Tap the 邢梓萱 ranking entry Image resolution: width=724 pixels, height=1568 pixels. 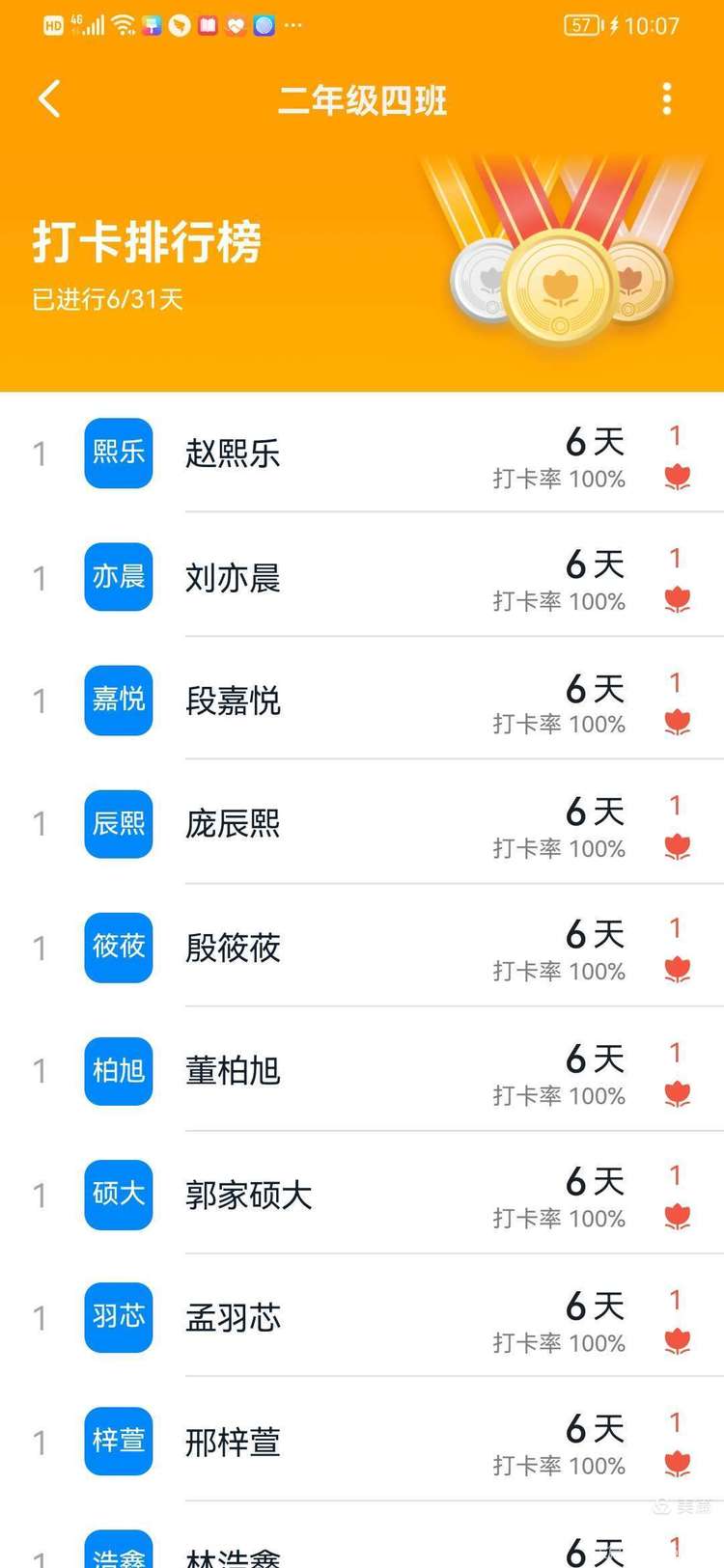pos(362,1442)
